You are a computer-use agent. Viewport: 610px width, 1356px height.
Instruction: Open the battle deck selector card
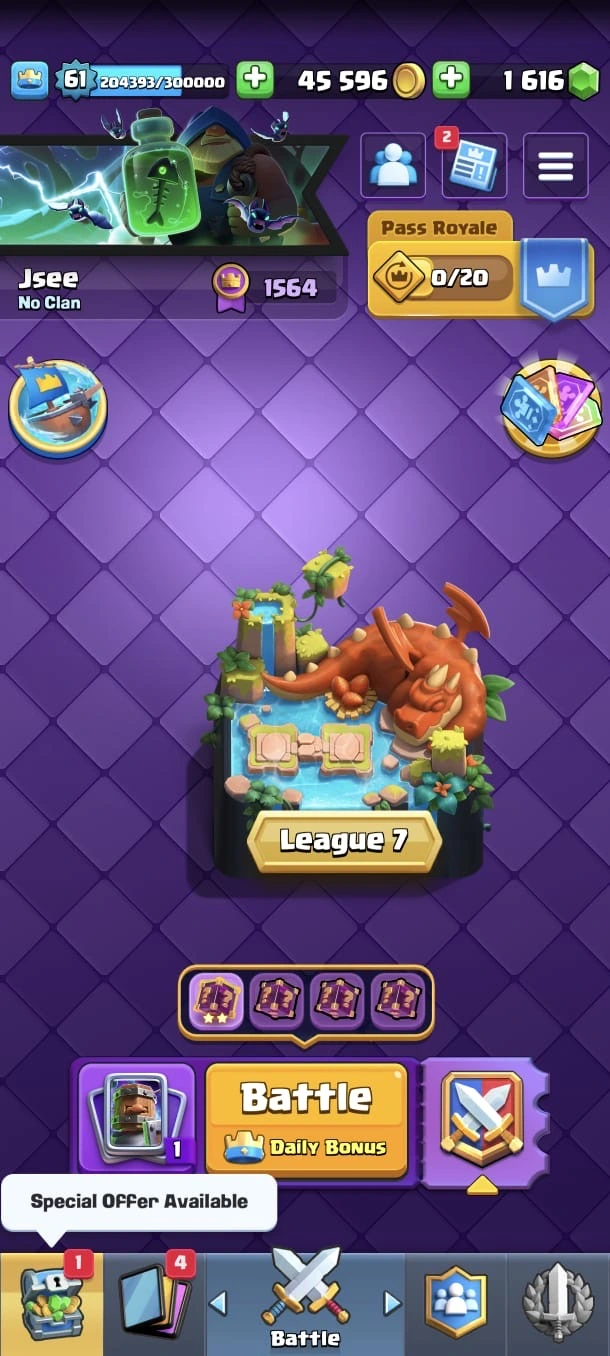[136, 1118]
